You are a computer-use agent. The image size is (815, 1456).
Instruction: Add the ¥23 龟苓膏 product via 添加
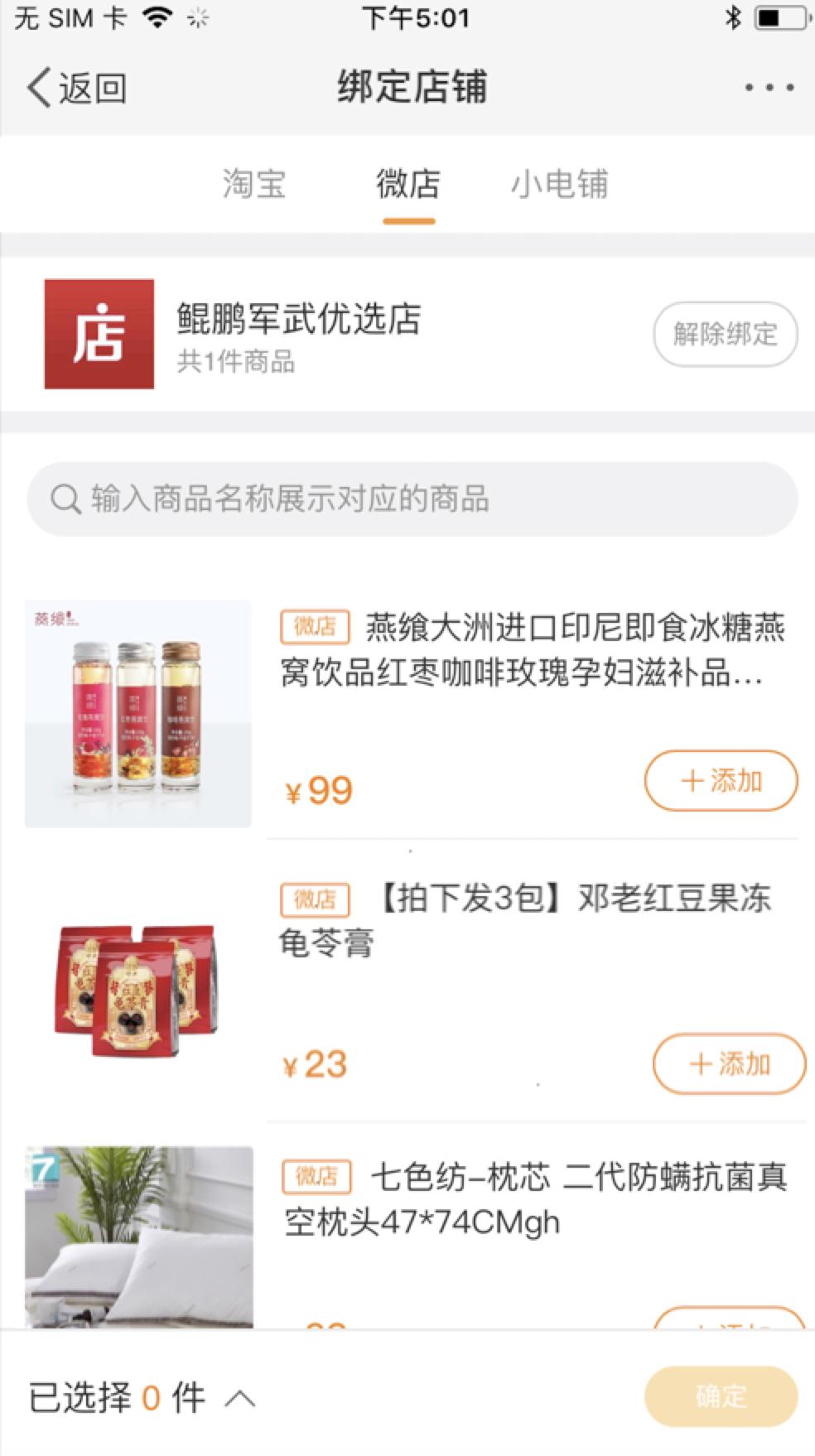point(728,1064)
